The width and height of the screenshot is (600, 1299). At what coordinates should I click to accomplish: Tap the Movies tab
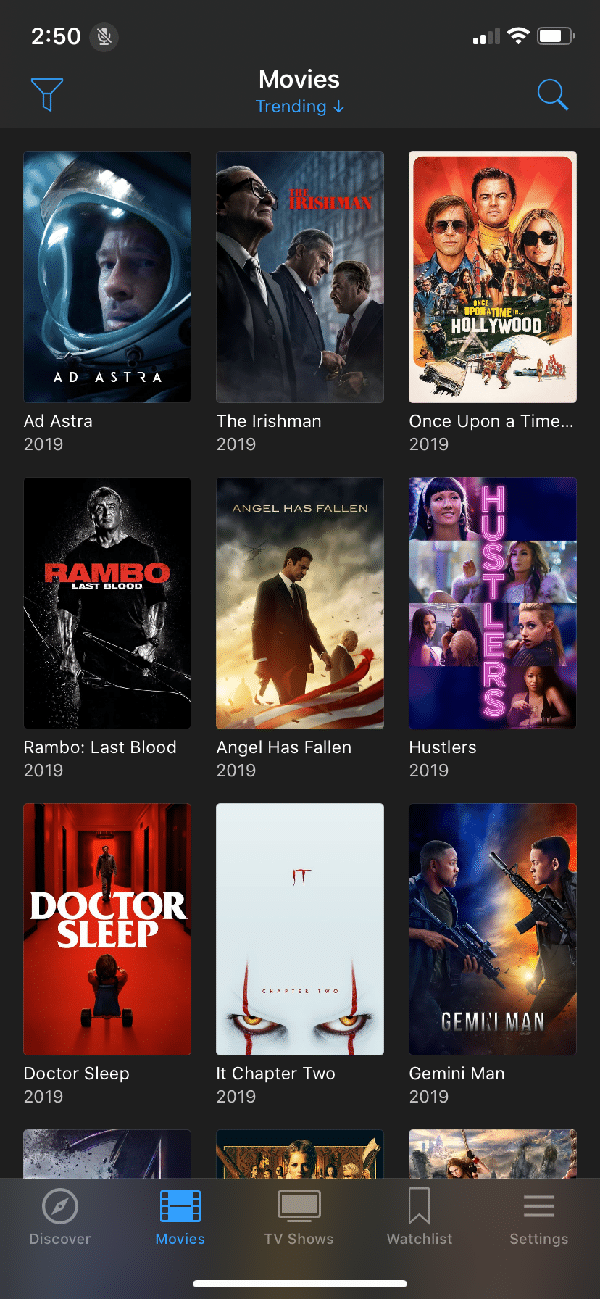click(180, 1217)
